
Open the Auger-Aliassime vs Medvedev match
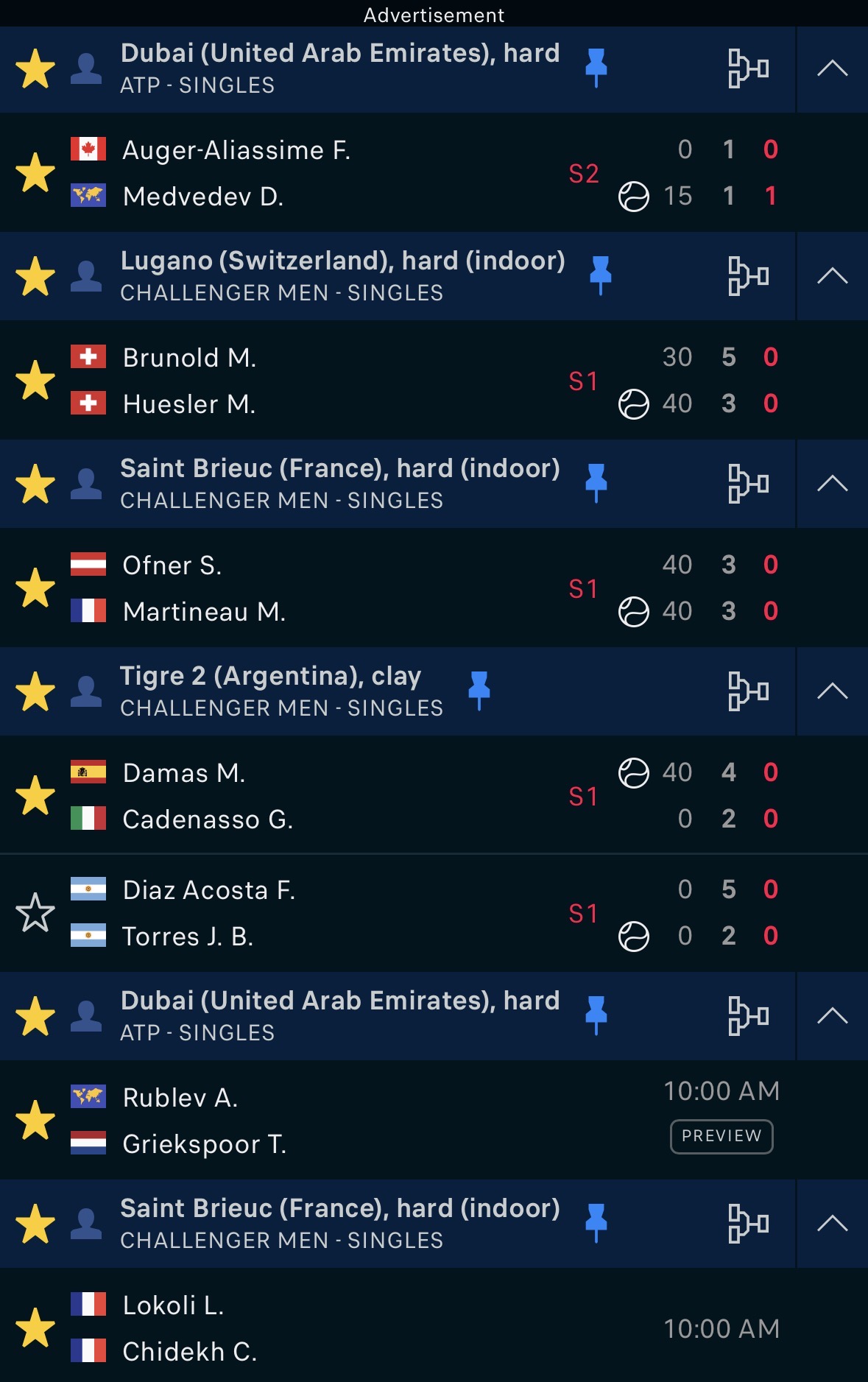(331, 173)
